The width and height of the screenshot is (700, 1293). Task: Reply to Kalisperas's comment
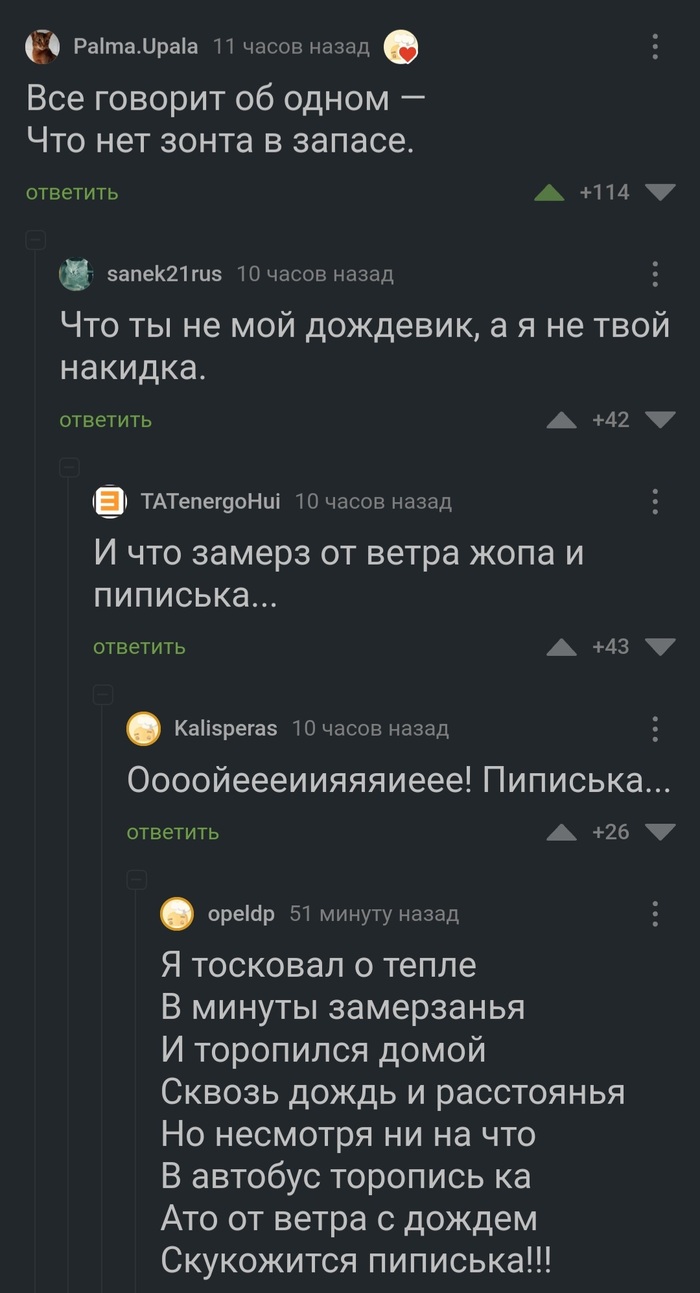pyautogui.click(x=173, y=833)
